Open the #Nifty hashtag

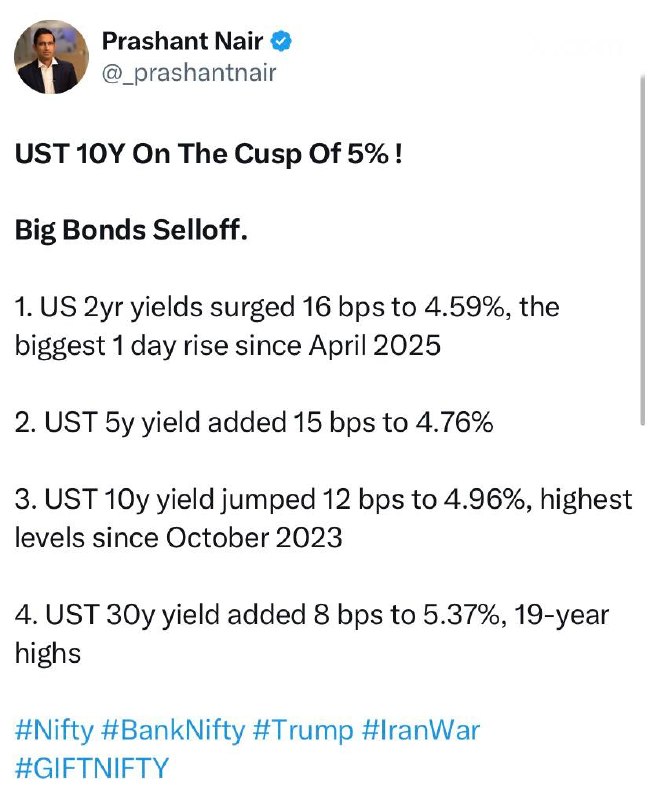click(54, 730)
